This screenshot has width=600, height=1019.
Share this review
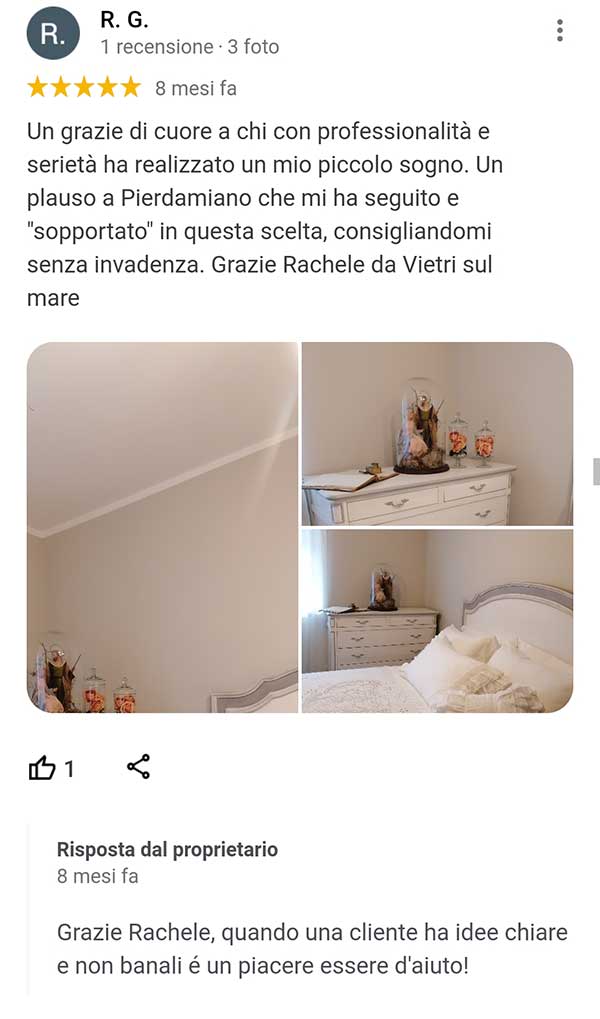[x=138, y=767]
